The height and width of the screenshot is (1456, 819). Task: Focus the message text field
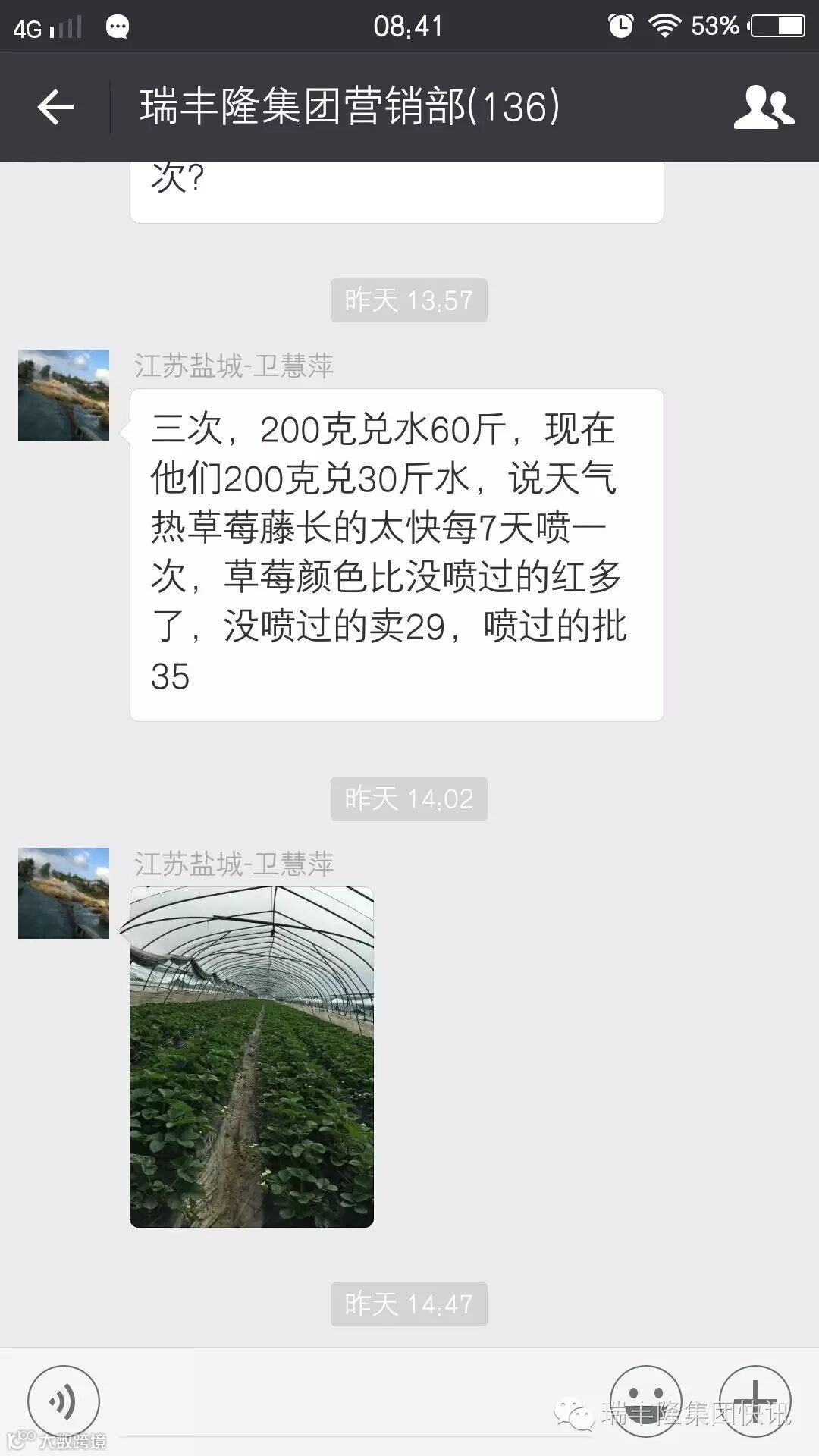point(356,1407)
